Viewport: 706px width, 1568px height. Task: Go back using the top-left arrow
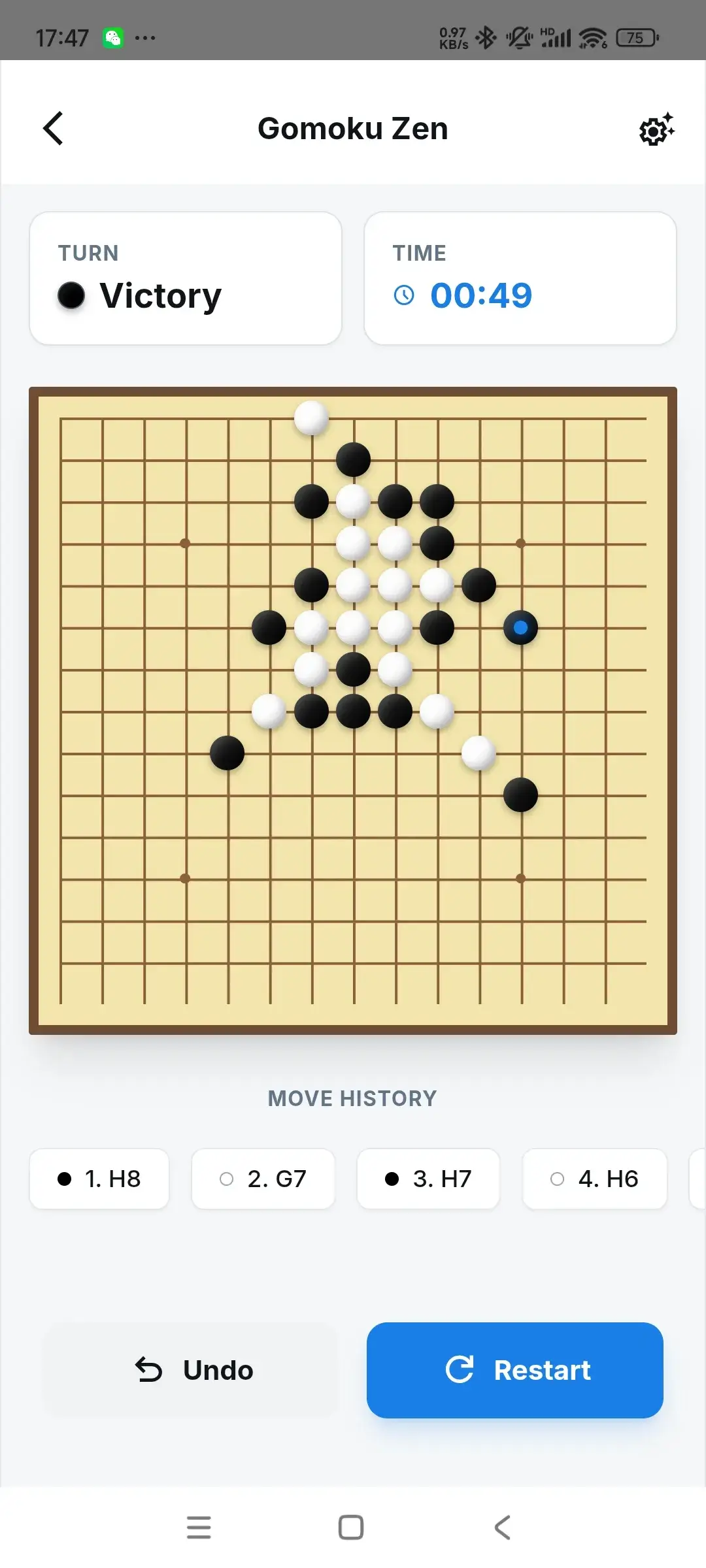pos(54,128)
